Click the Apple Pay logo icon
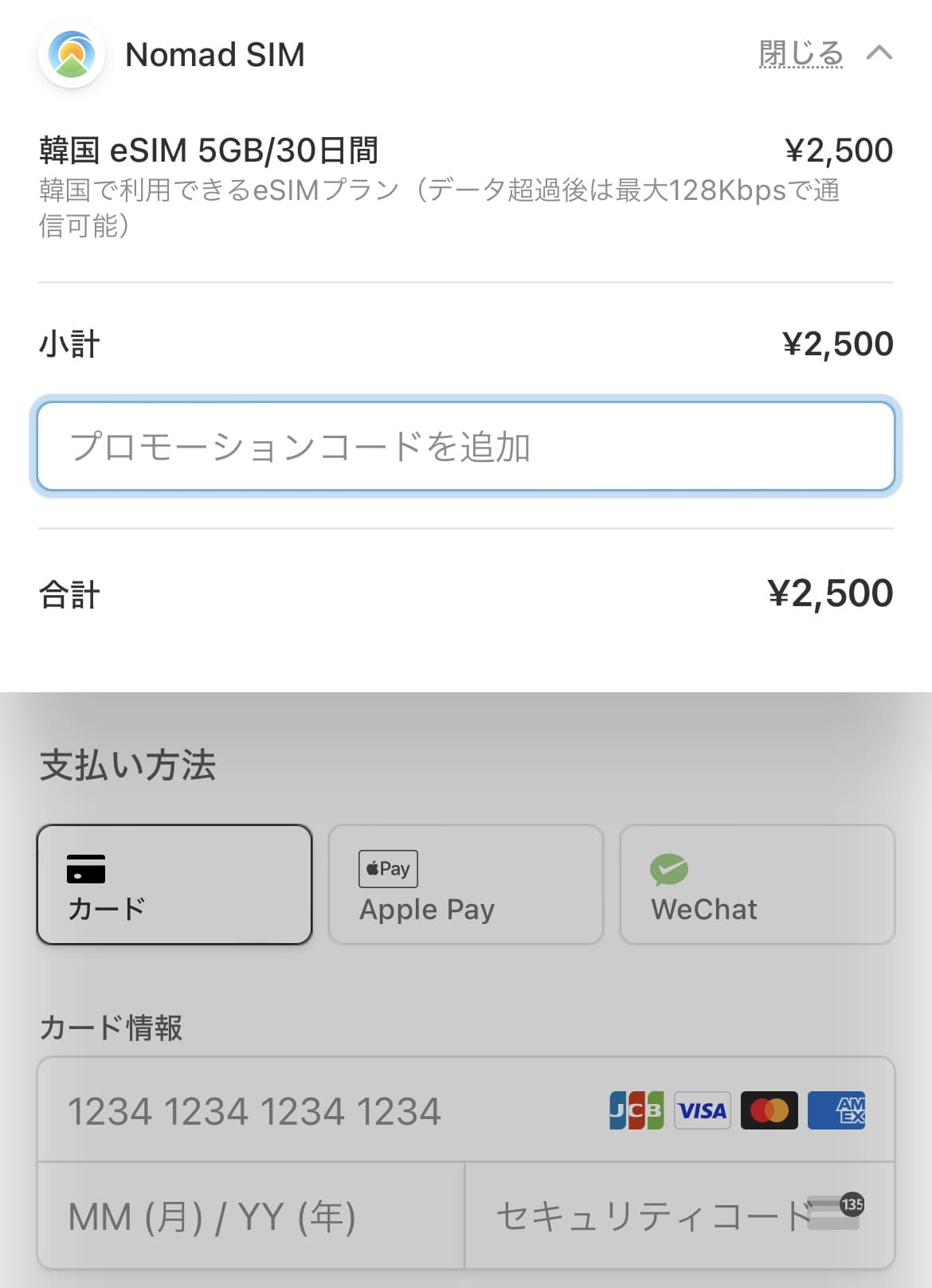The height and width of the screenshot is (1288, 932). [x=388, y=868]
